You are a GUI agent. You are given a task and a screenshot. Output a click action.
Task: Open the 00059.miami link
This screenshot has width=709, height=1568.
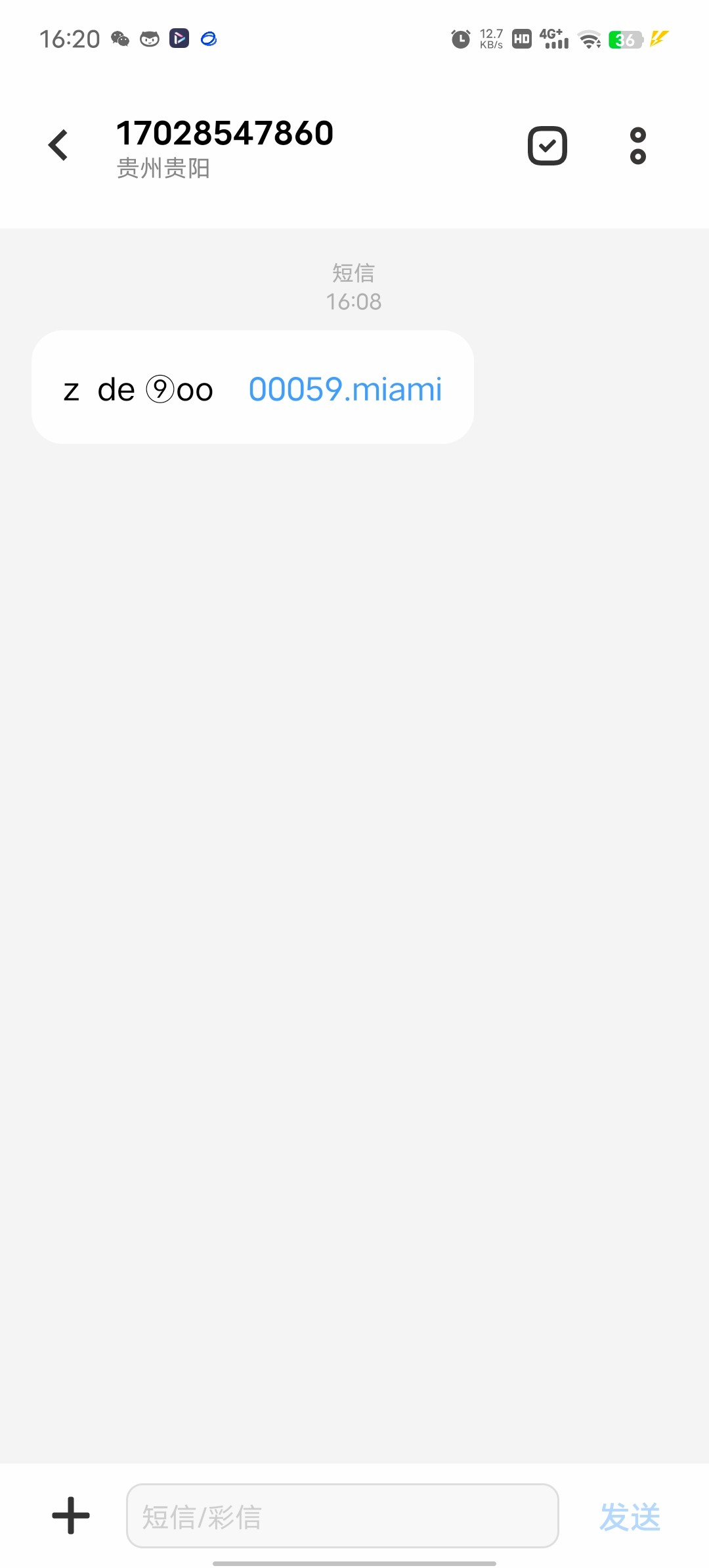345,389
